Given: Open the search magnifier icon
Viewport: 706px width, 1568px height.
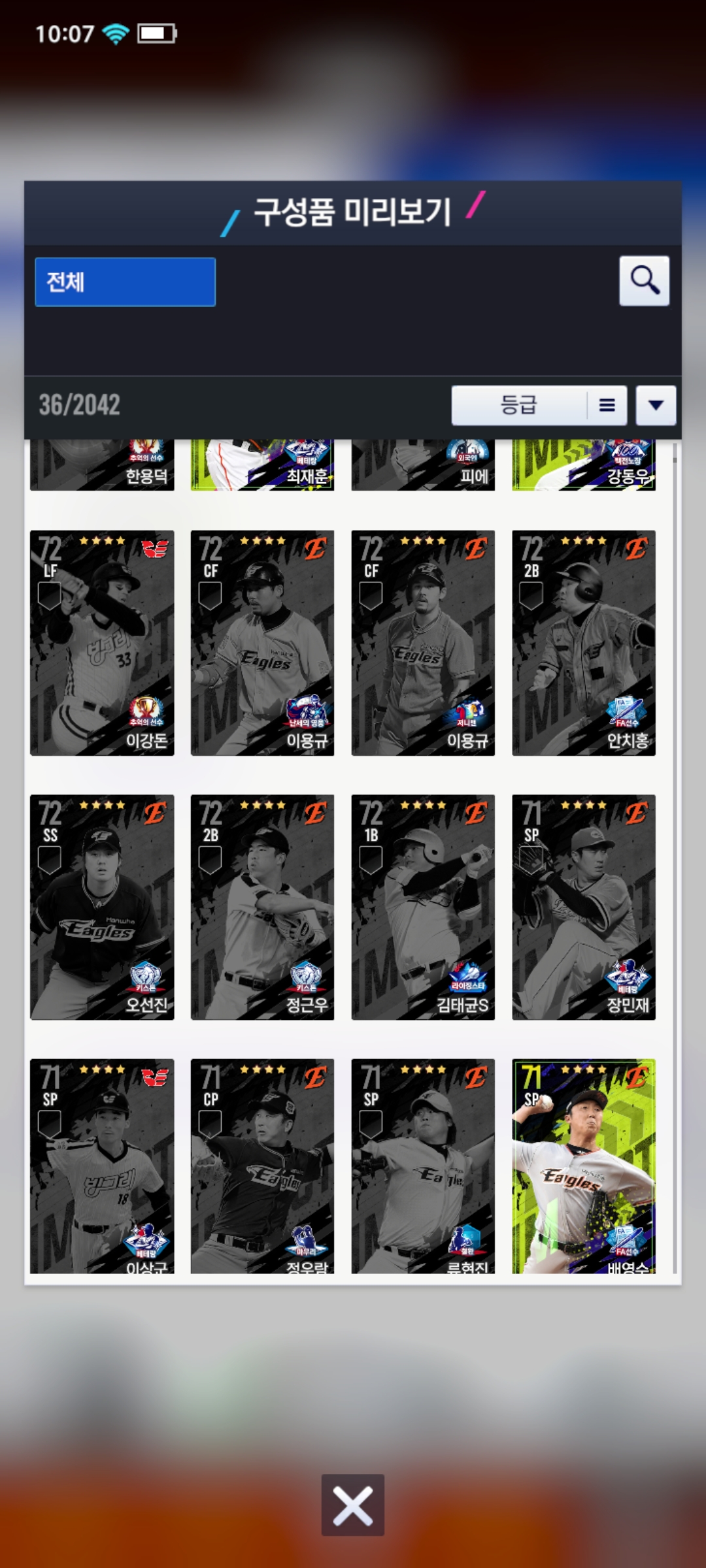Looking at the screenshot, I should click(644, 281).
